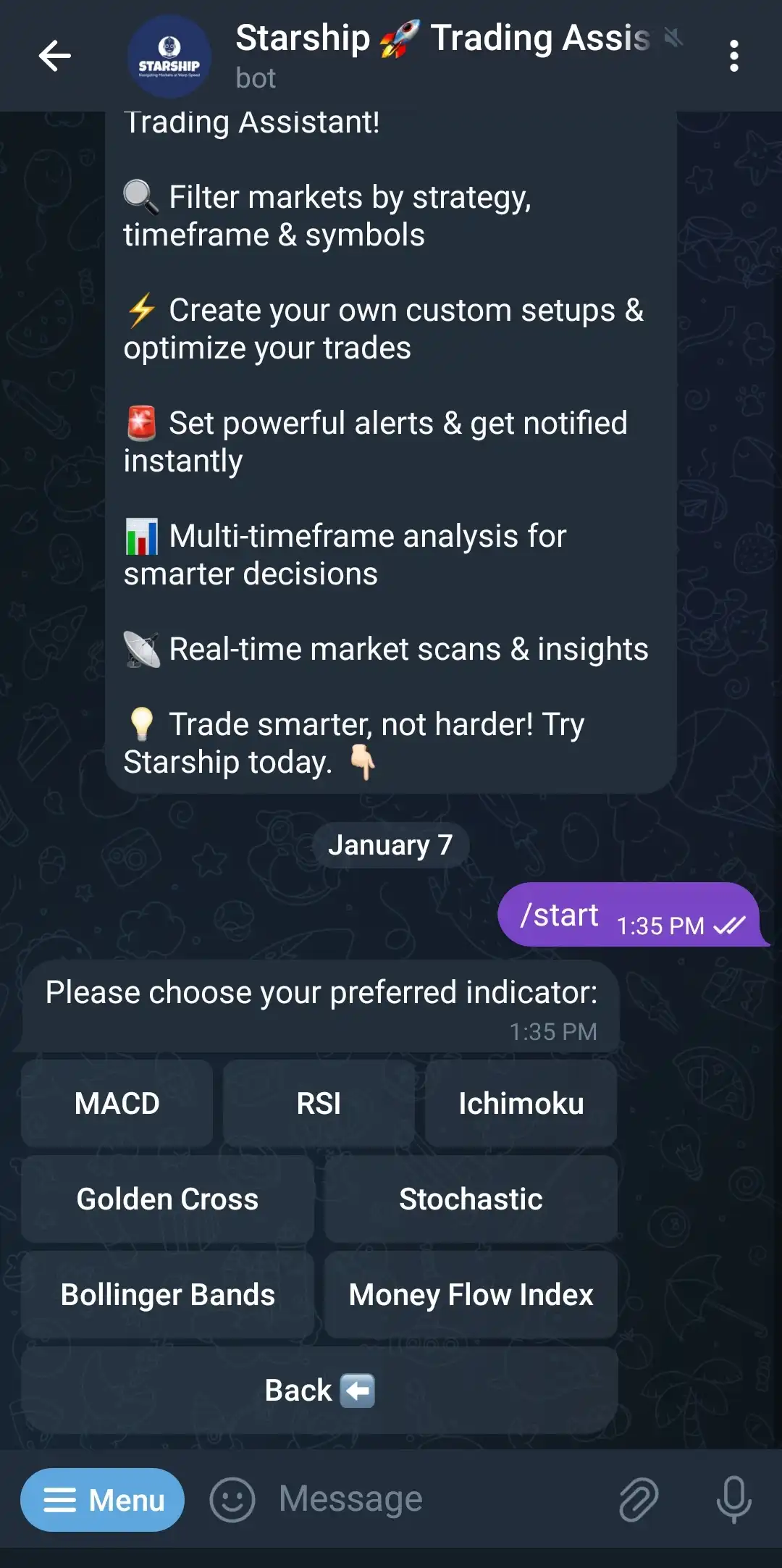Image resolution: width=782 pixels, height=1568 pixels.
Task: Focus the Message text field
Action: [x=434, y=1500]
